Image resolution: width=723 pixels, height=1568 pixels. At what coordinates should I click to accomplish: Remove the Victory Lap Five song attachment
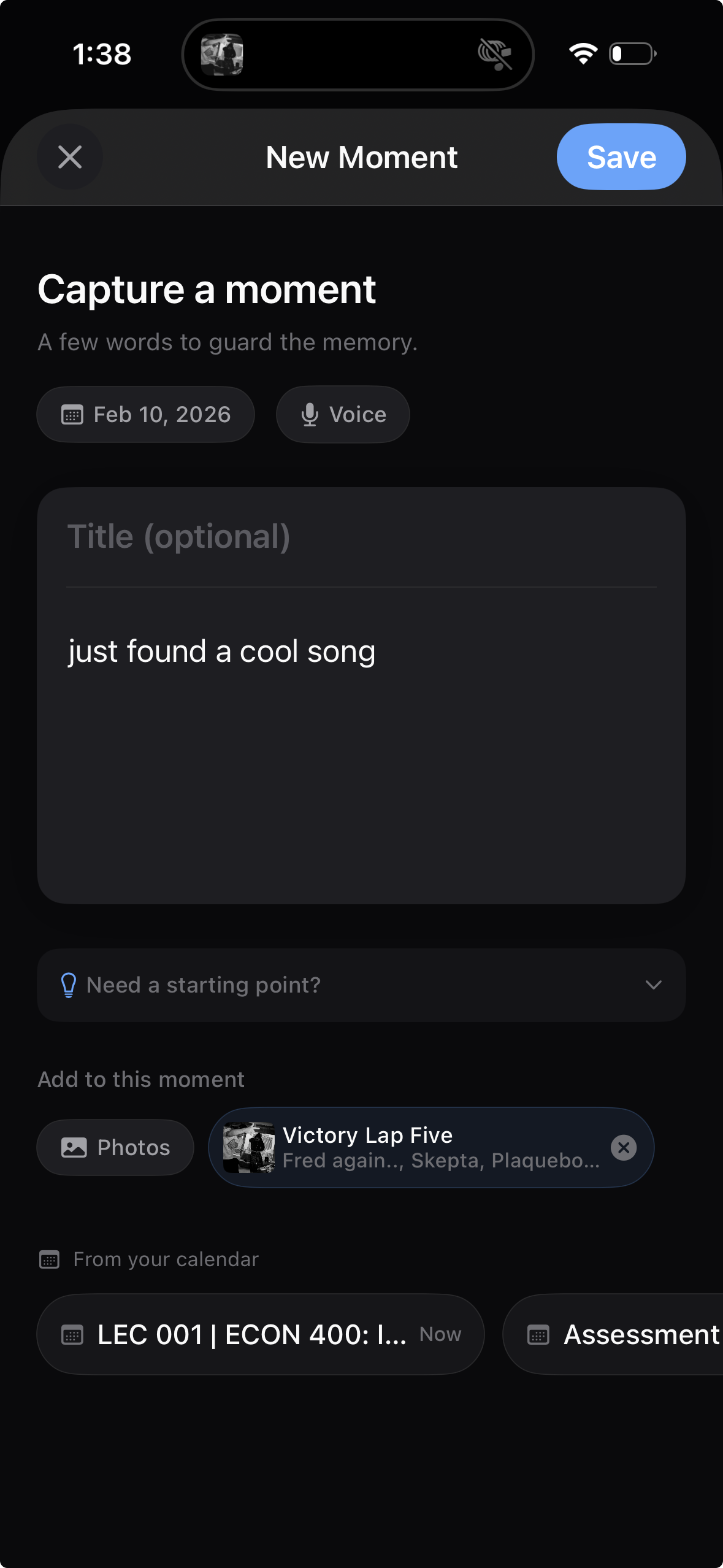click(x=624, y=1147)
